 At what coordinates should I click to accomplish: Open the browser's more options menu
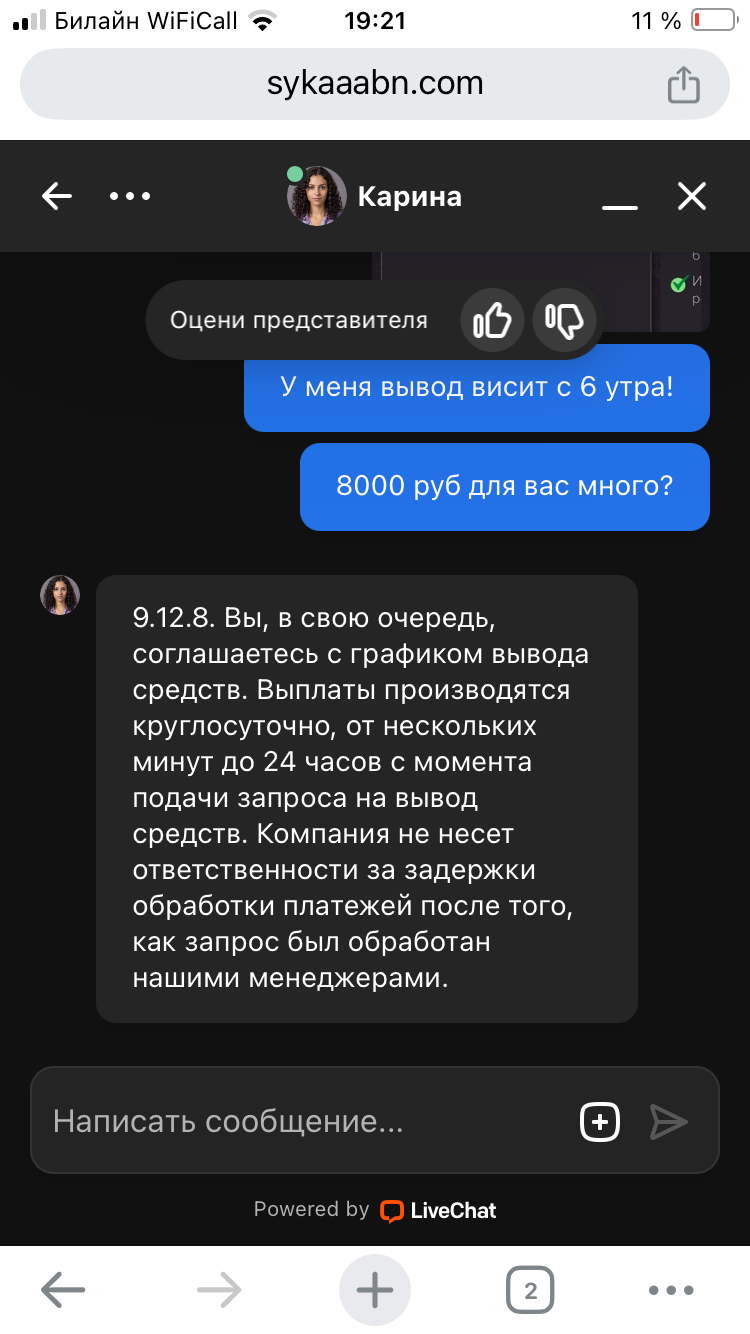pyautogui.click(x=671, y=1291)
